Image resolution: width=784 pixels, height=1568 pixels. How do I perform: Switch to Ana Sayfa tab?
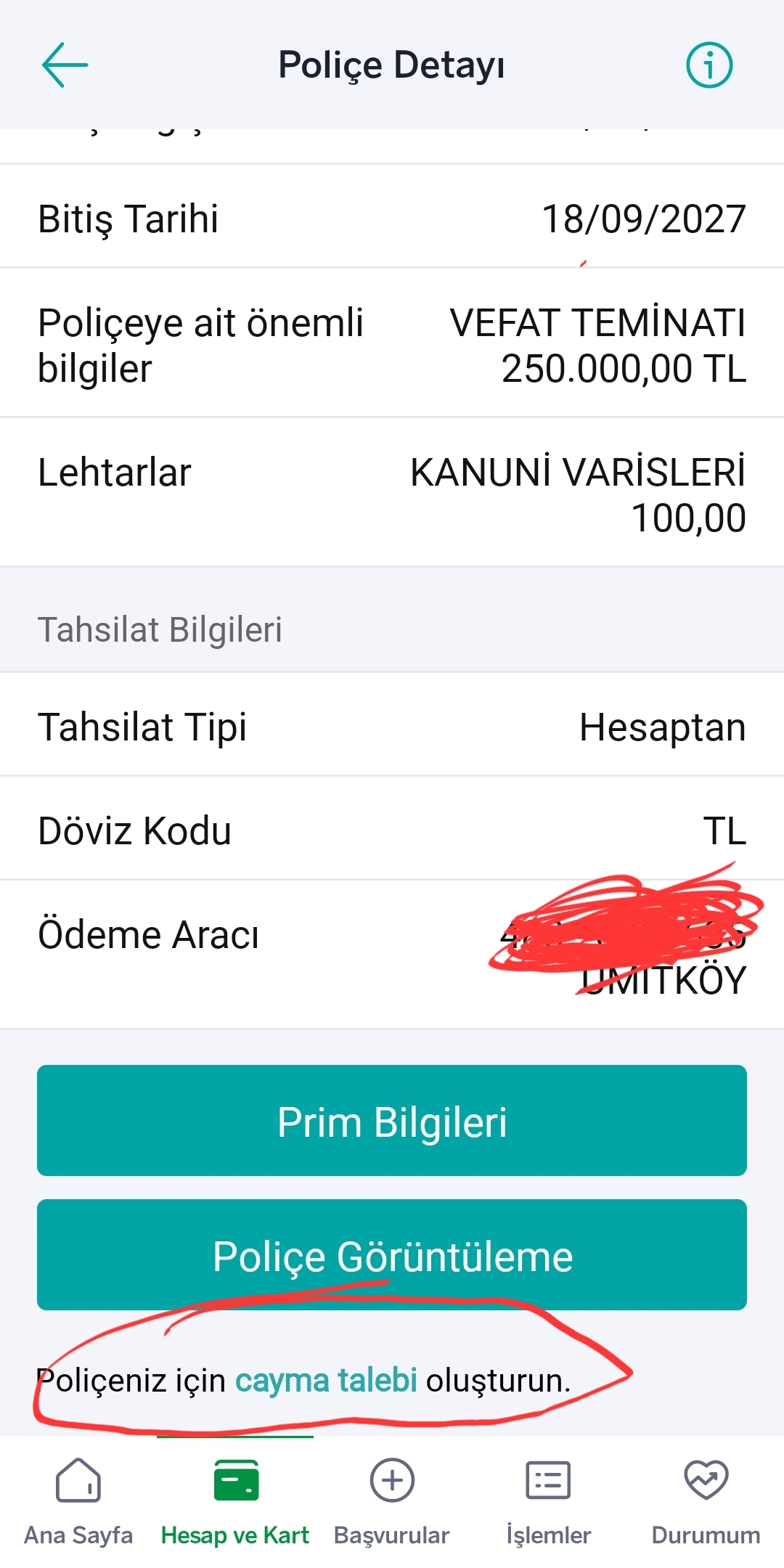click(78, 1501)
